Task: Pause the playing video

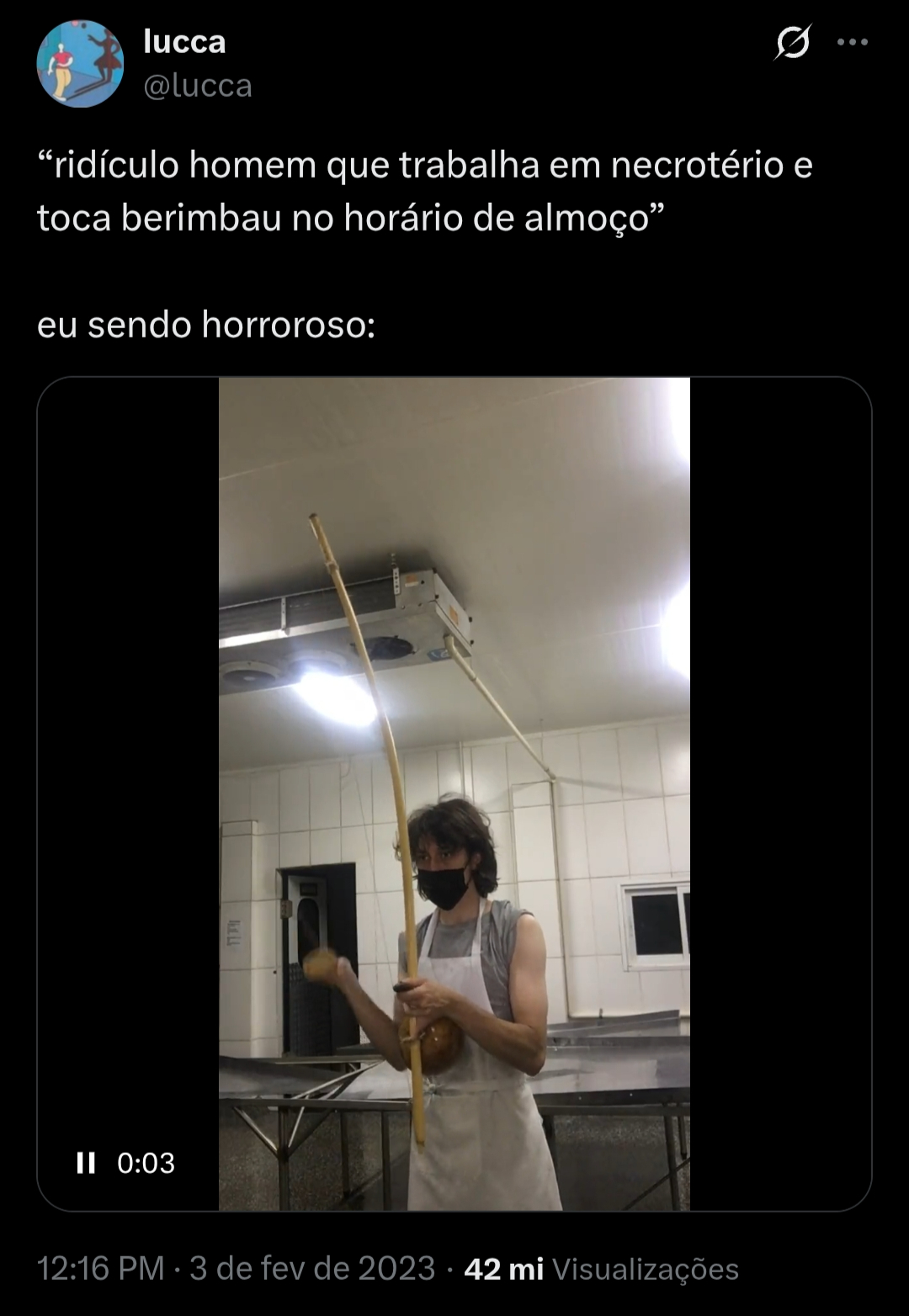Action: pyautogui.click(x=86, y=1163)
